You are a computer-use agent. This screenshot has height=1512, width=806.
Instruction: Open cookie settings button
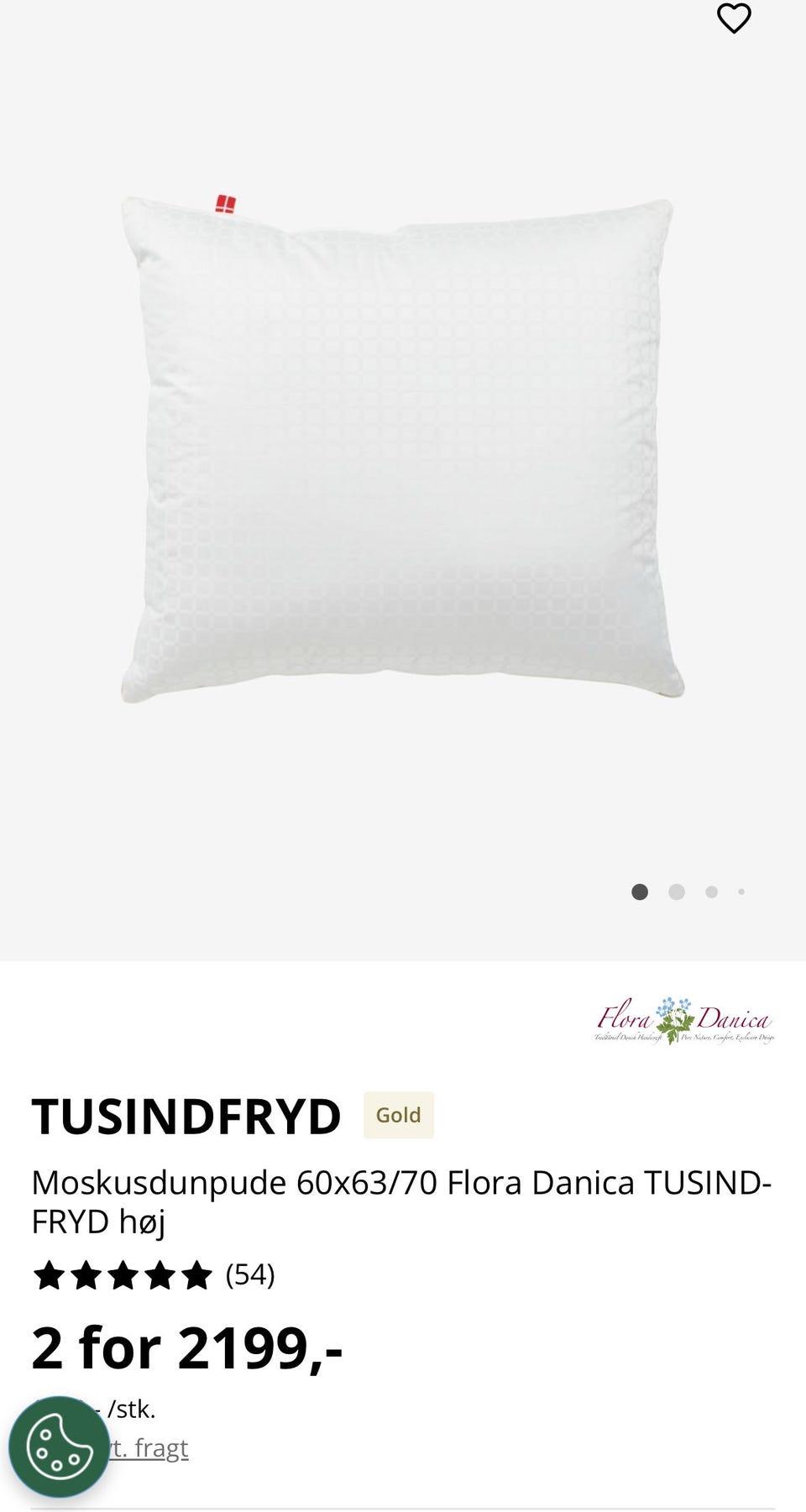point(59,1447)
